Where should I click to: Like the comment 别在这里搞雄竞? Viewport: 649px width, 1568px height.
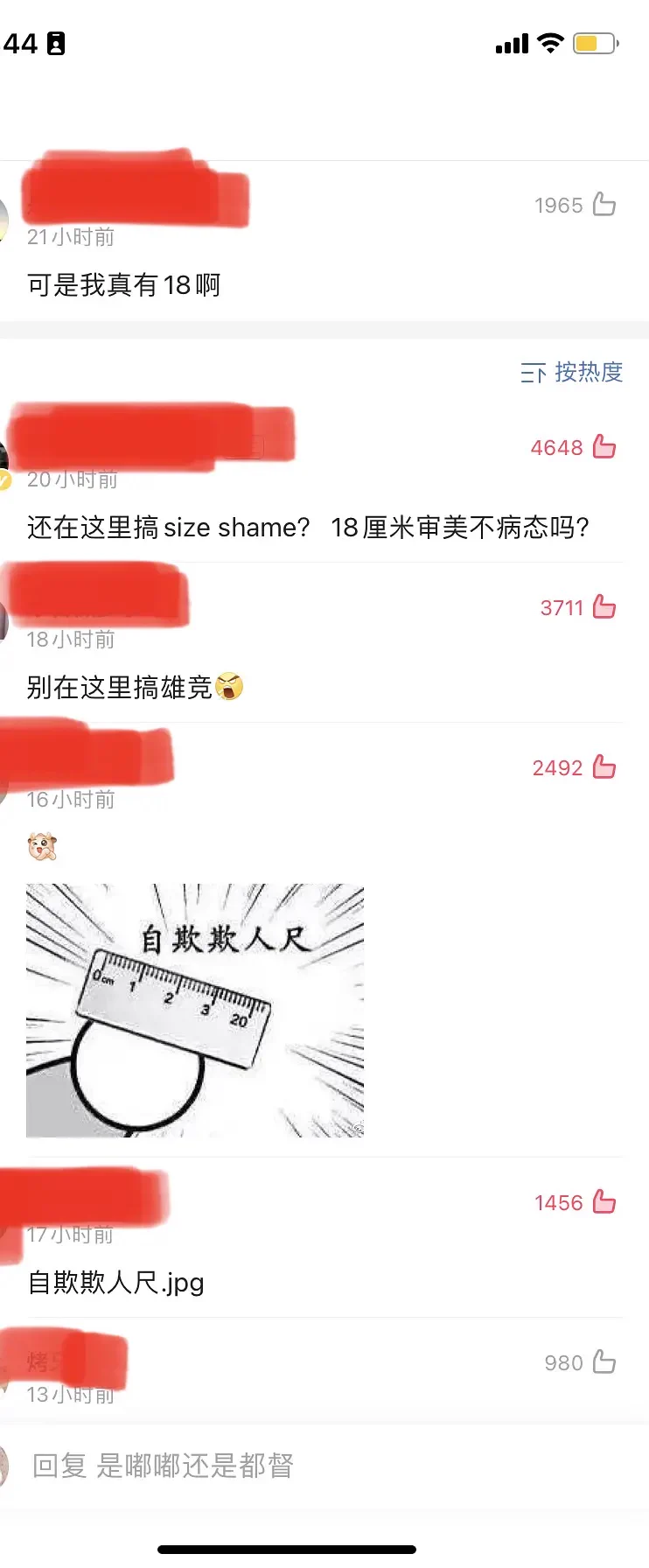[x=604, y=607]
